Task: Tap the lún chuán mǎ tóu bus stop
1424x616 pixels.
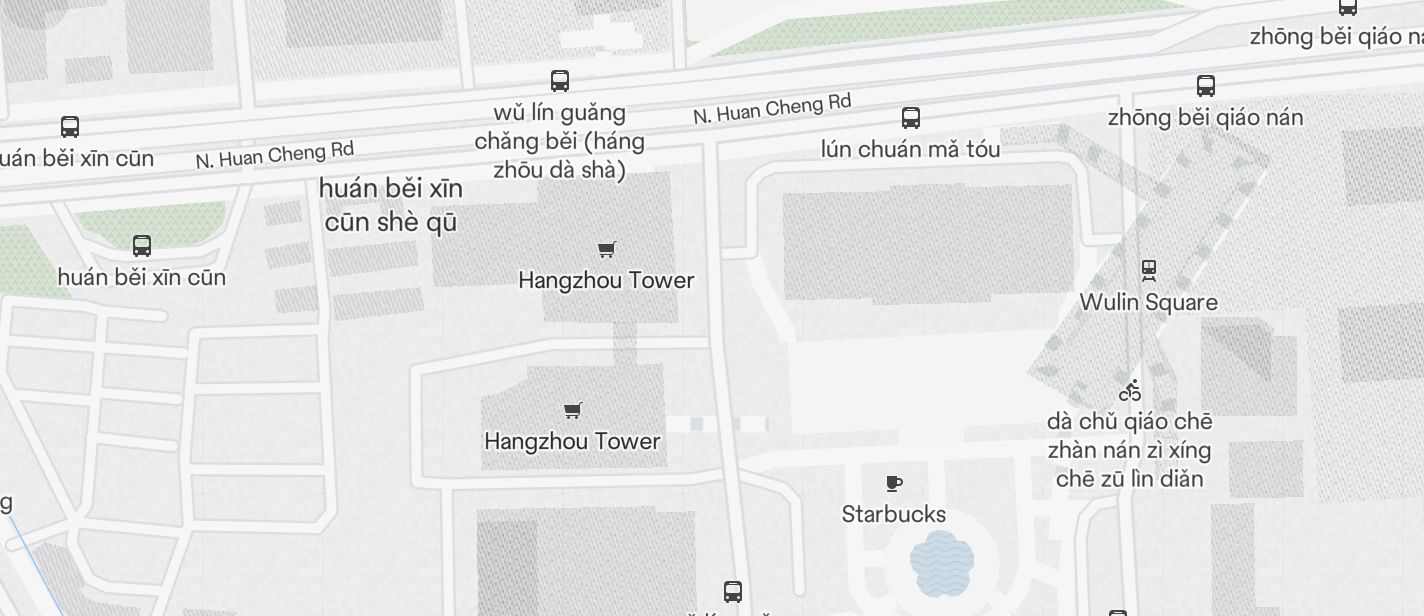Action: [x=911, y=118]
